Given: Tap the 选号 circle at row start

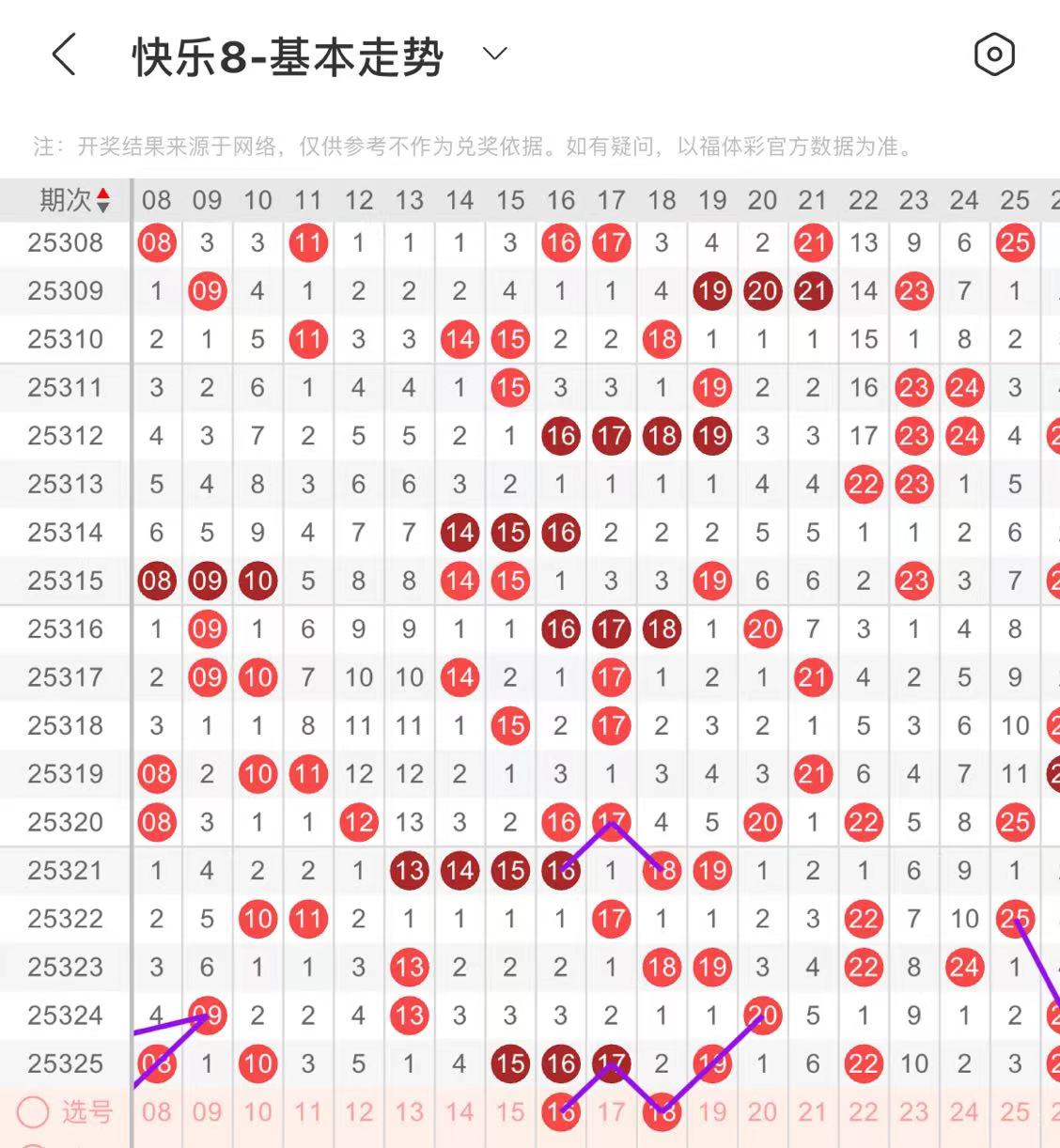Looking at the screenshot, I should 33,1112.
